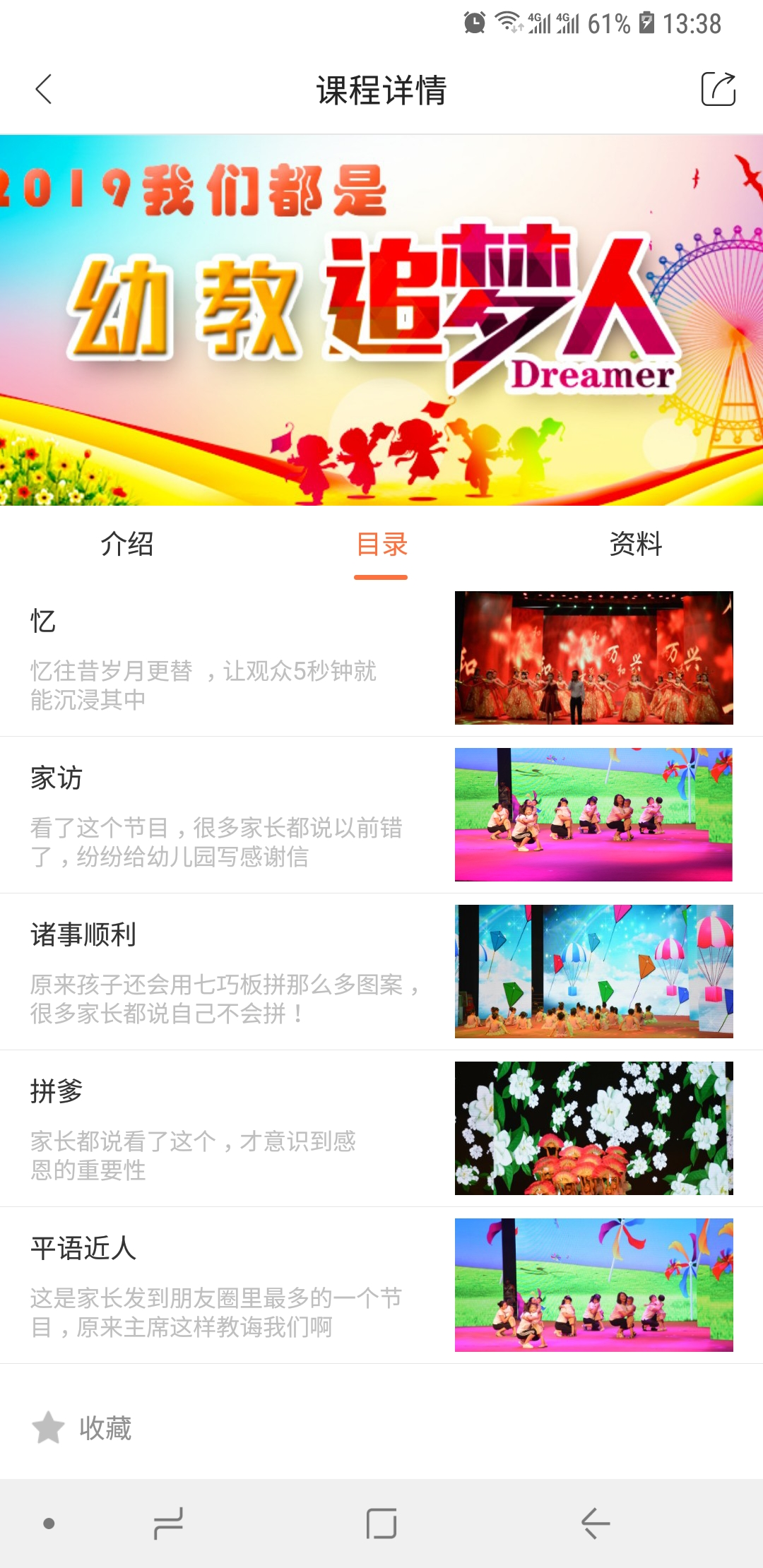View the 诸事顺利 lesson
The height and width of the screenshot is (1568, 763).
381,972
